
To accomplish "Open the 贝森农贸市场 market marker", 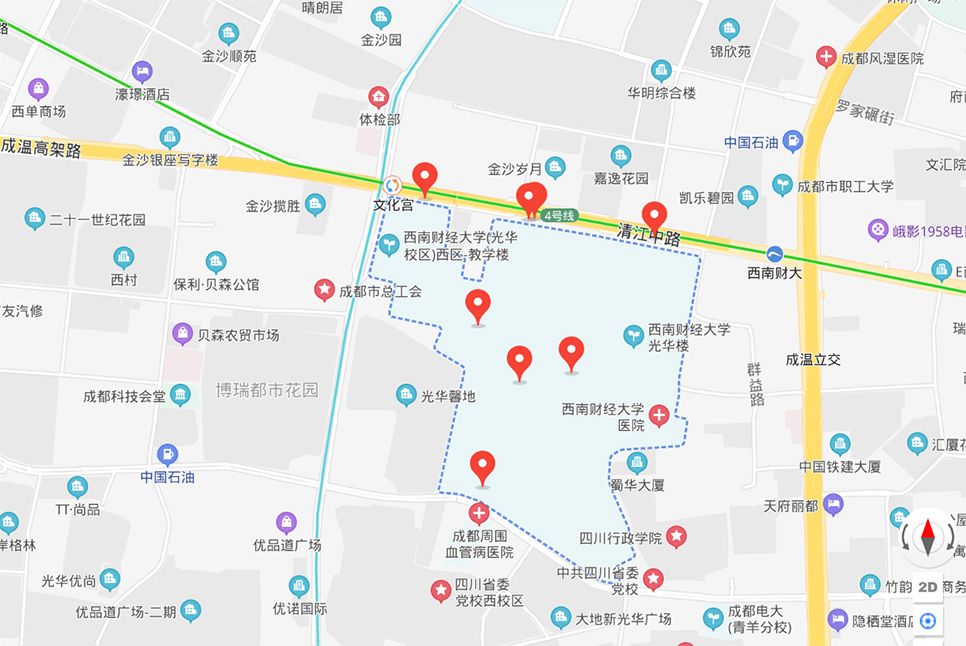I will [182, 333].
